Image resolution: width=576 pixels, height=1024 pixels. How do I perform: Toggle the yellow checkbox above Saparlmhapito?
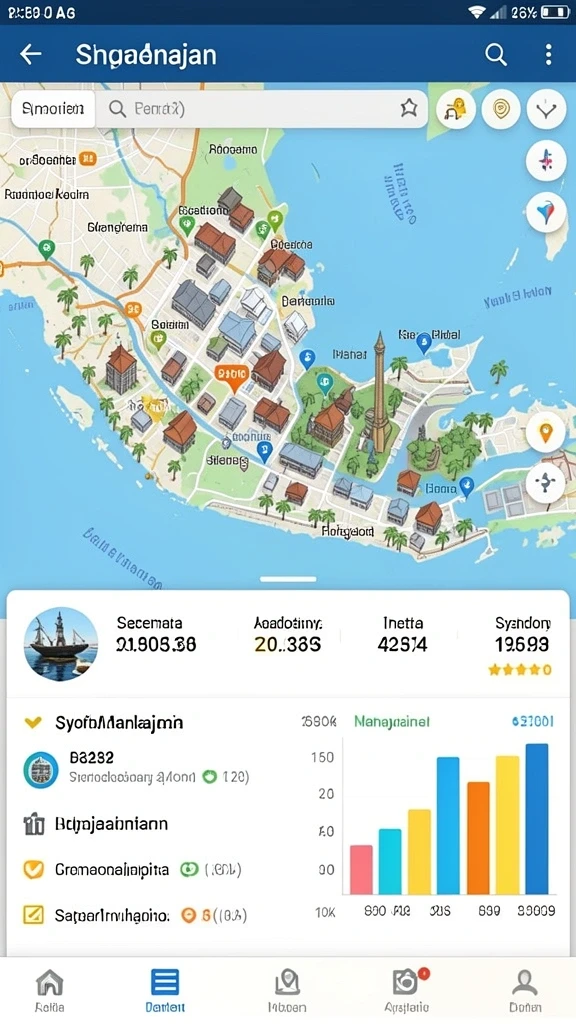[x=33, y=869]
